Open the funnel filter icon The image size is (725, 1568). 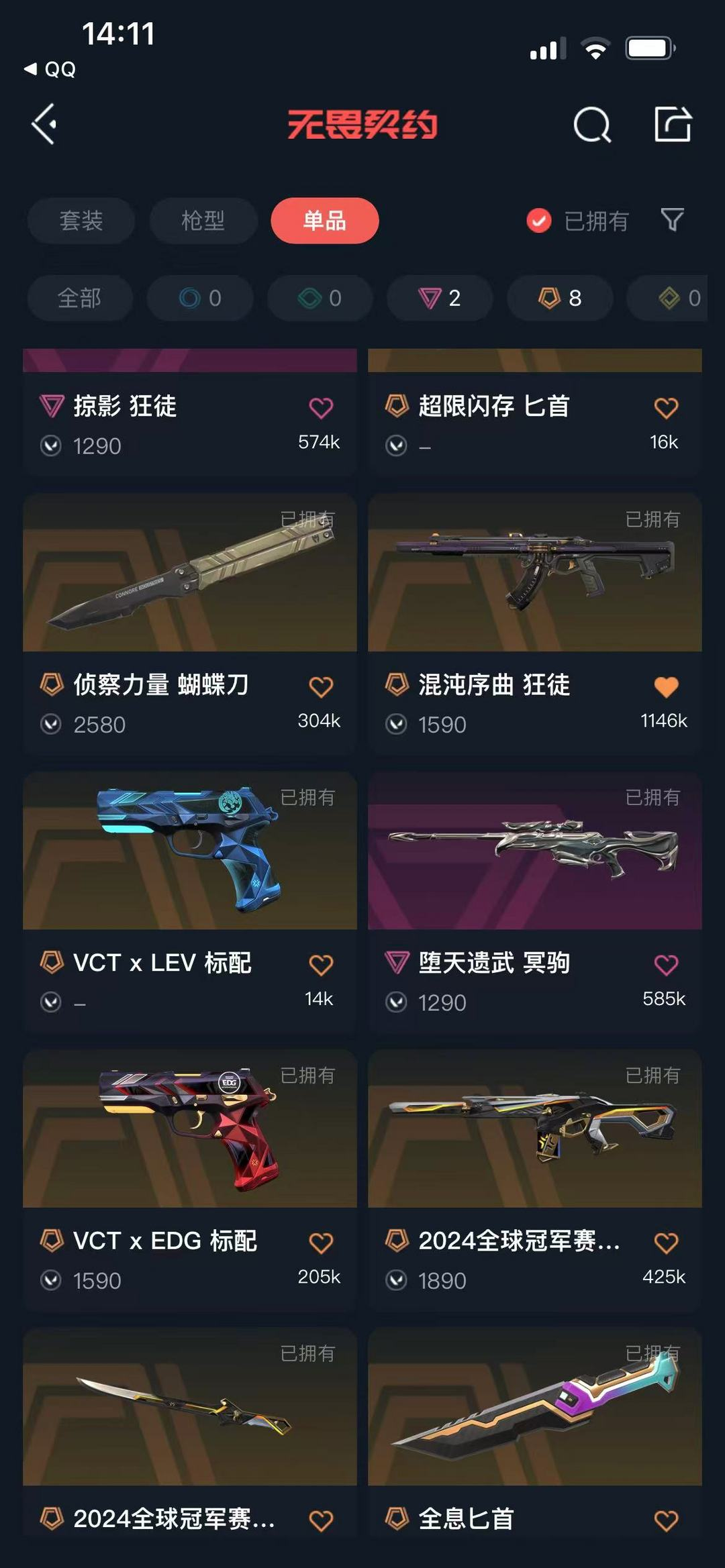pos(672,220)
